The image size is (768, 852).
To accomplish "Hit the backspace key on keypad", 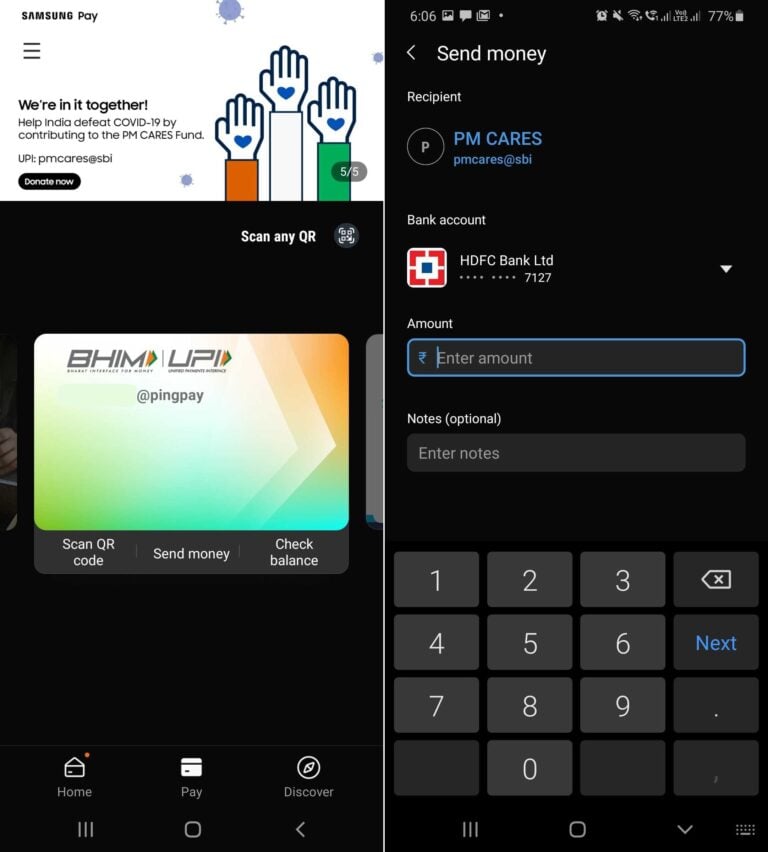I will click(716, 580).
